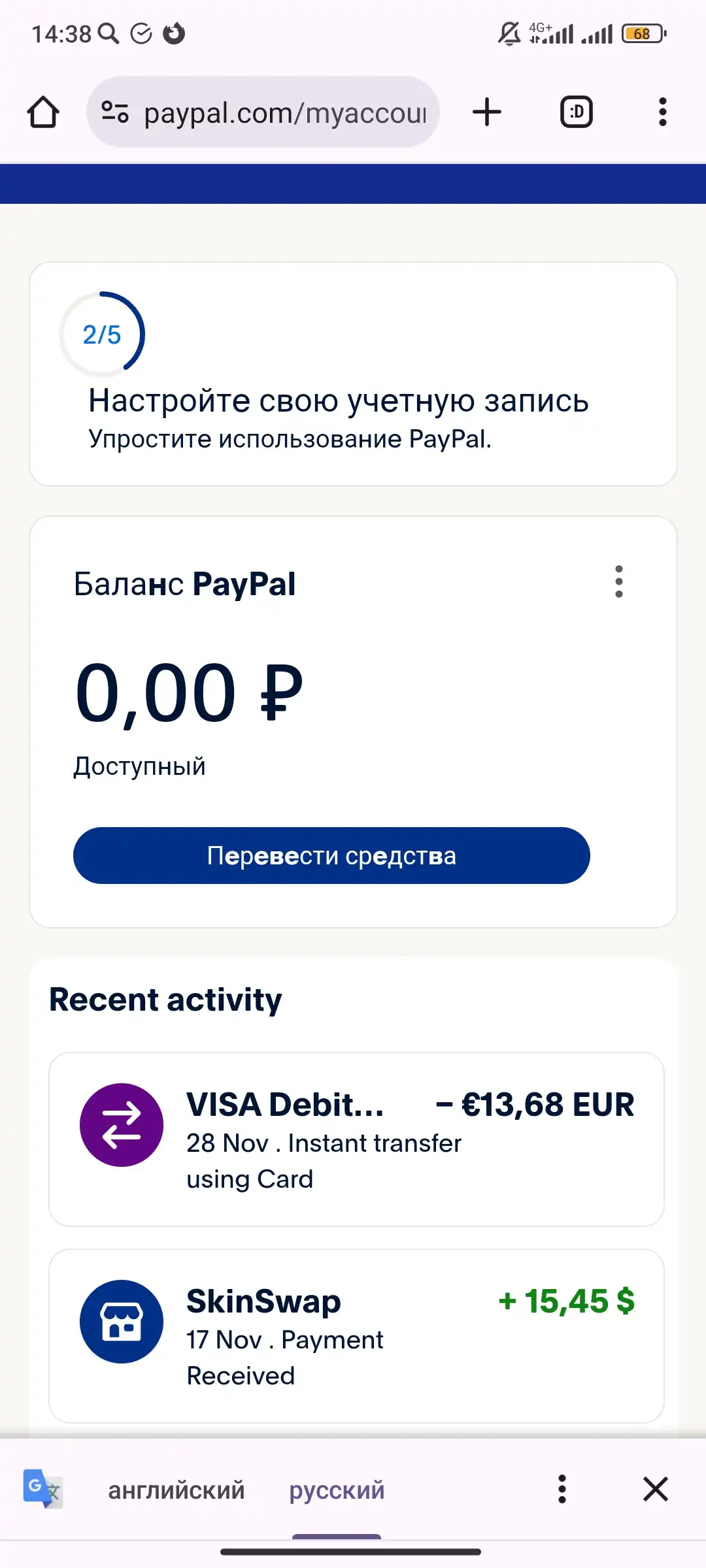Screen dimensions: 706x1568
Task: Open the VISA Debit transfer transaction
Action: point(356,1139)
